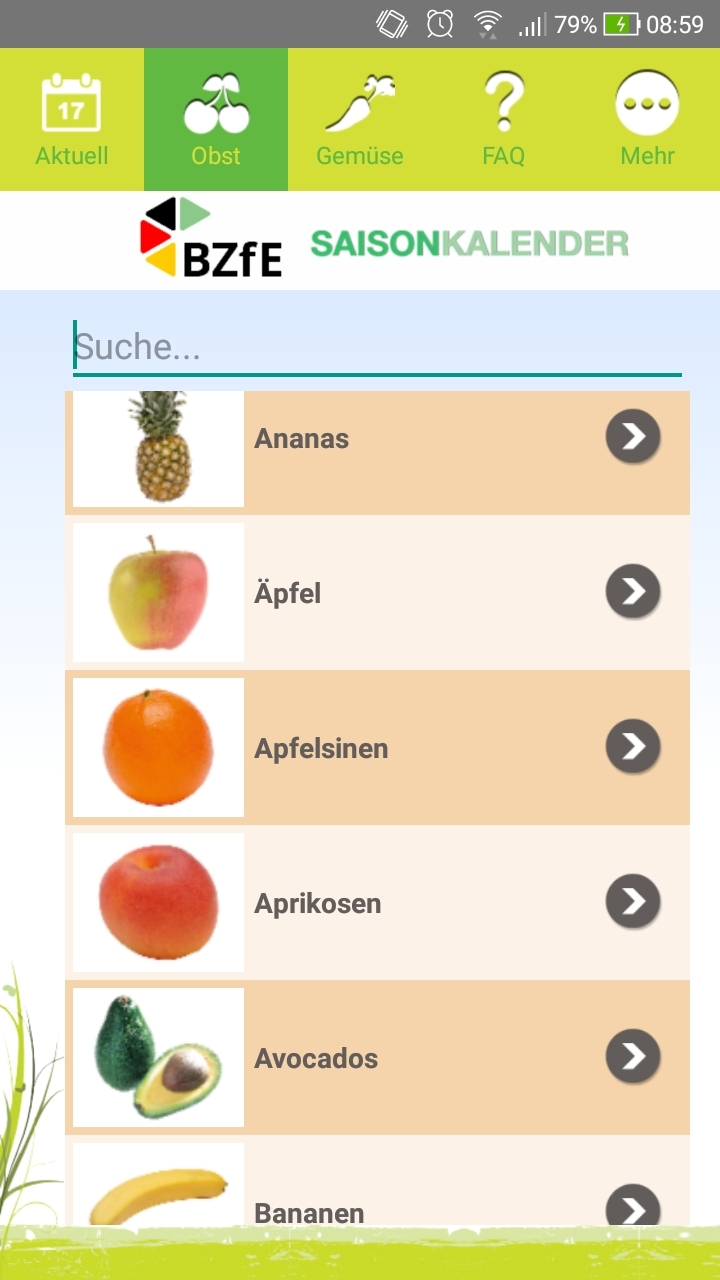This screenshot has width=720, height=1280.
Task: Open the Äpfel entry
Action: tap(377, 593)
